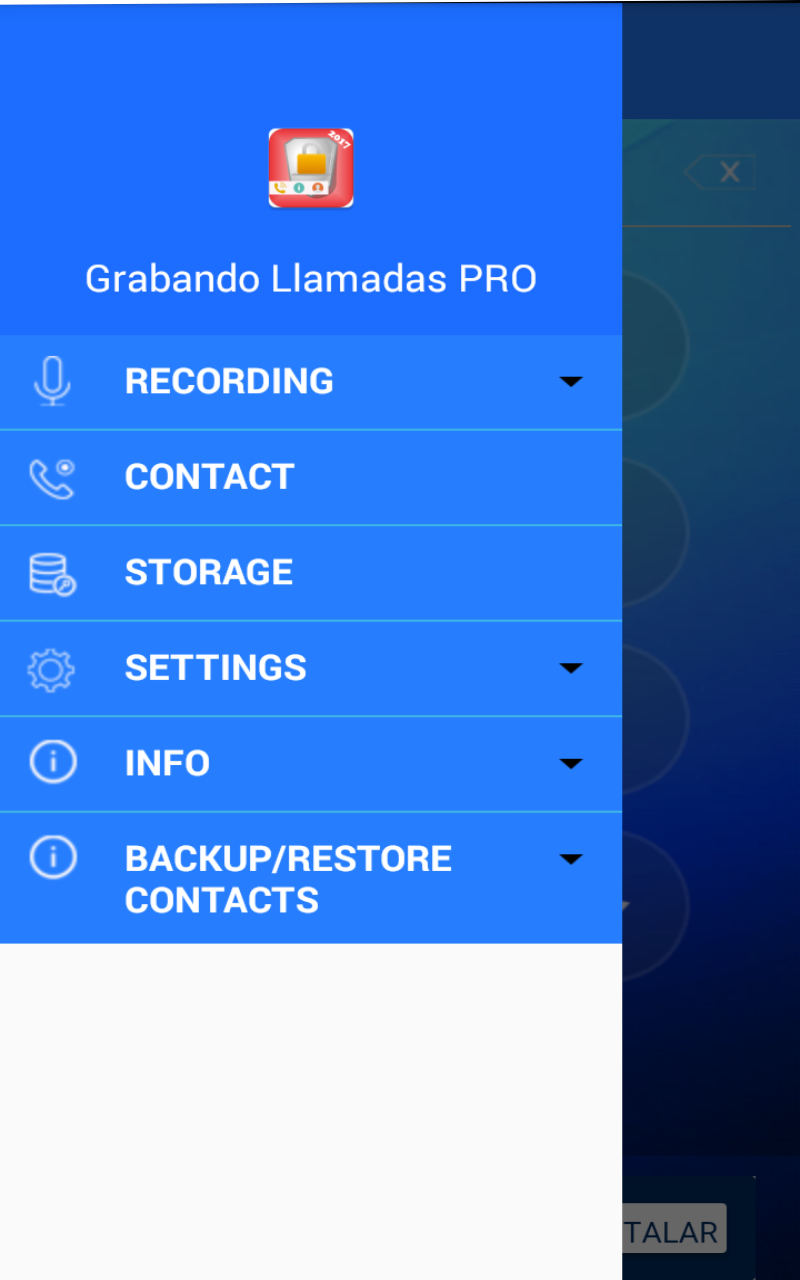Select STORAGE from the navigation drawer
The height and width of the screenshot is (1280, 800).
point(208,571)
